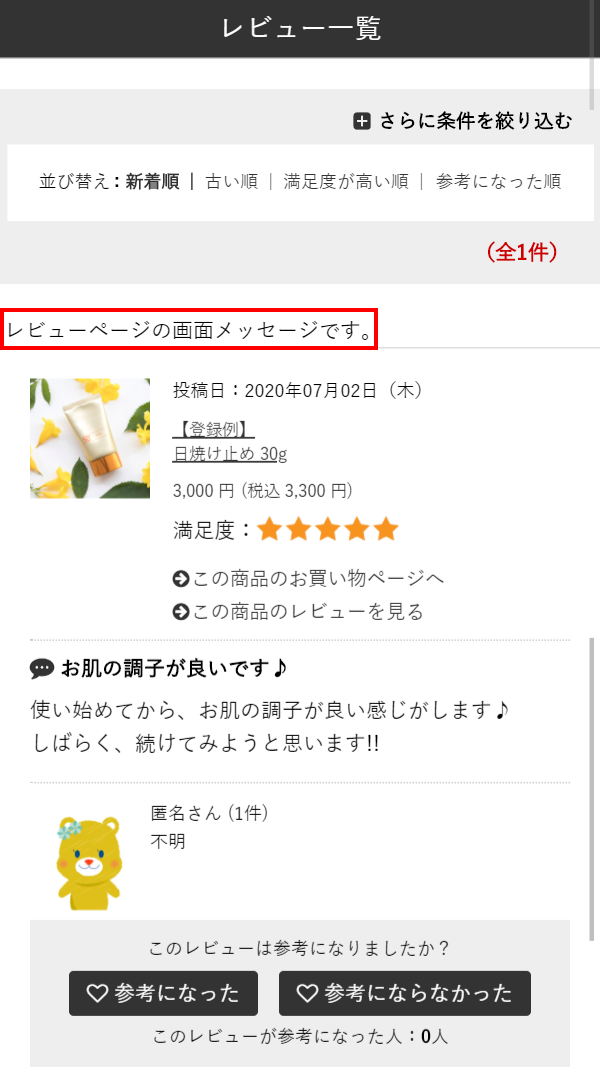
Task: Go to この商品のお買い物ページへ
Action: (309, 578)
